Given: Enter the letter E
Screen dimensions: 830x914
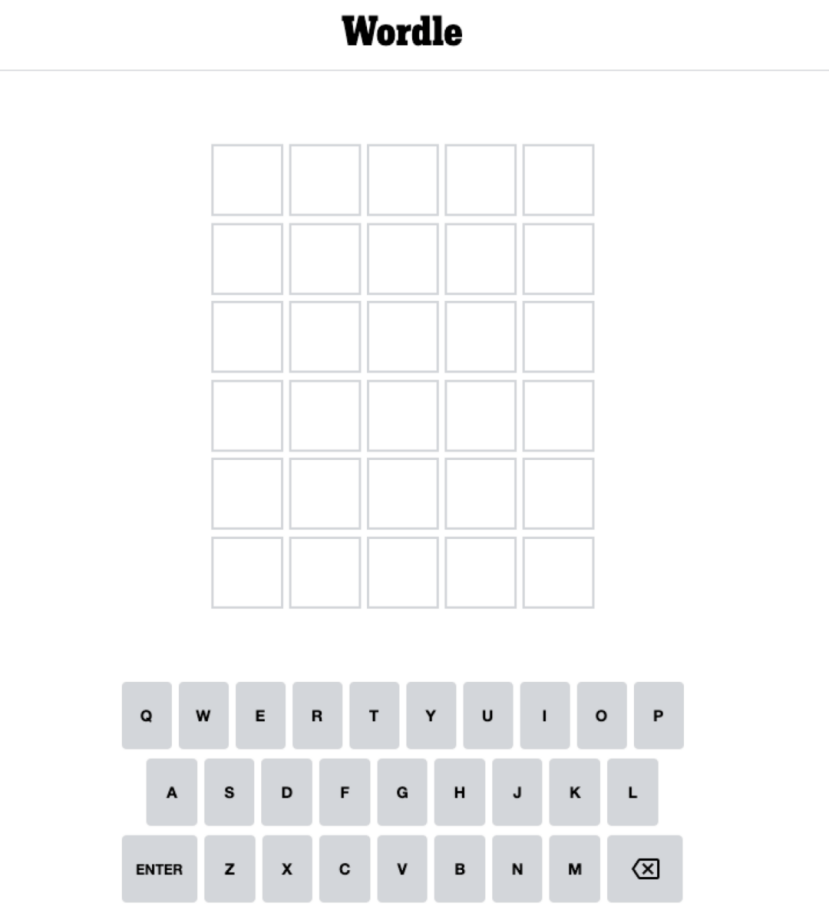Looking at the screenshot, I should tap(261, 716).
